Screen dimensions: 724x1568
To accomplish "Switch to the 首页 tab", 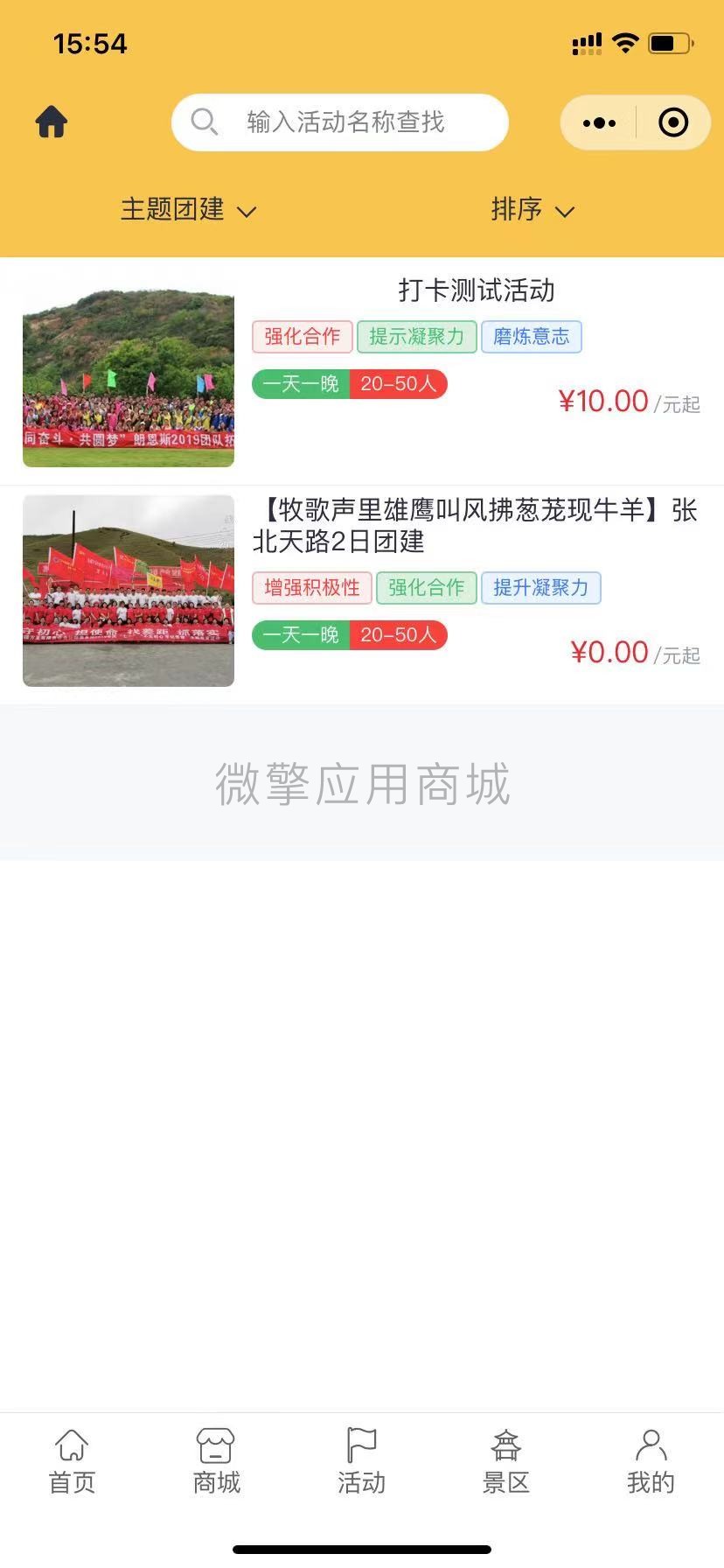I will tap(72, 1462).
